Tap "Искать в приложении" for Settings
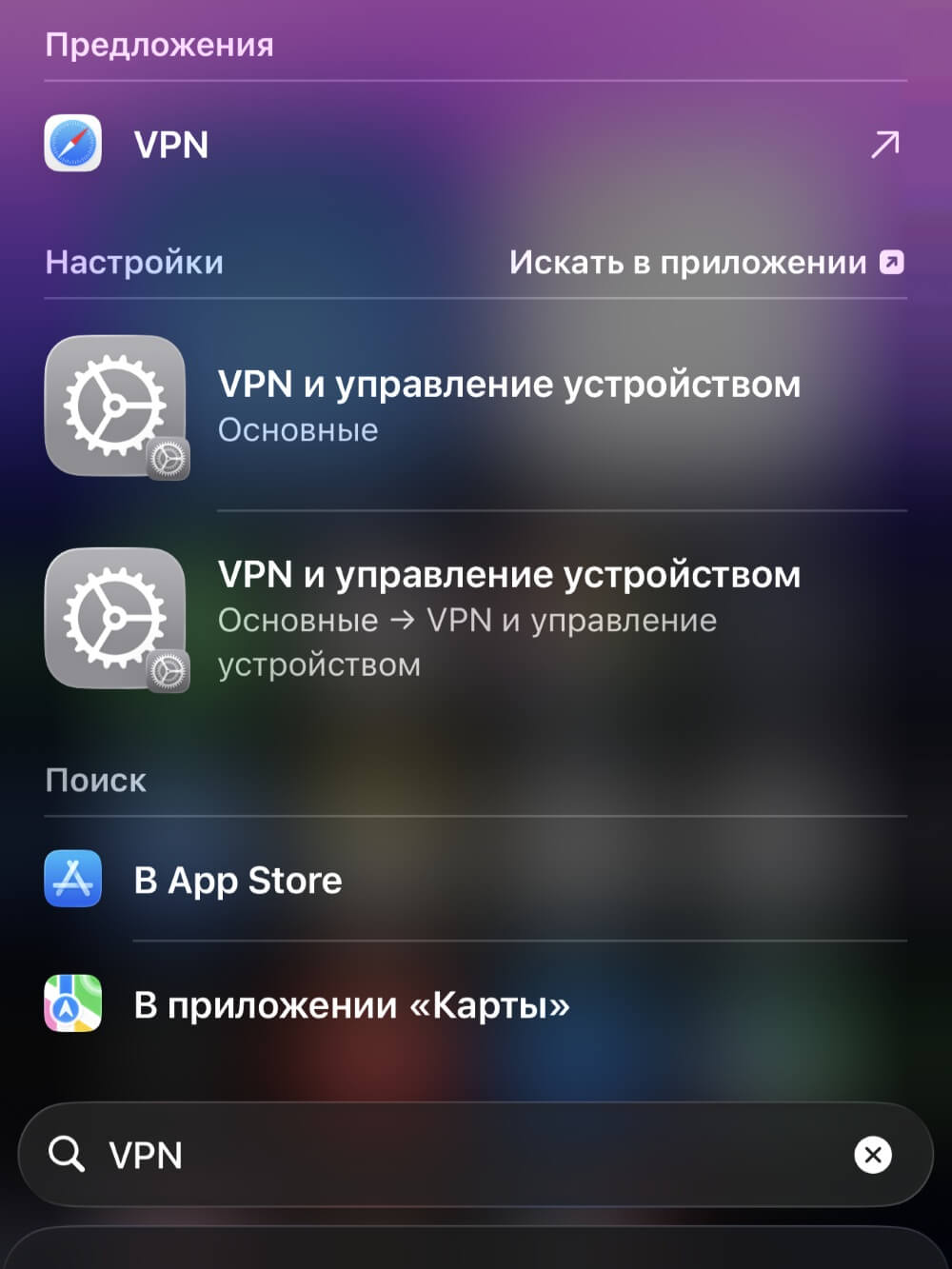This screenshot has height=1269, width=952. 704,262
